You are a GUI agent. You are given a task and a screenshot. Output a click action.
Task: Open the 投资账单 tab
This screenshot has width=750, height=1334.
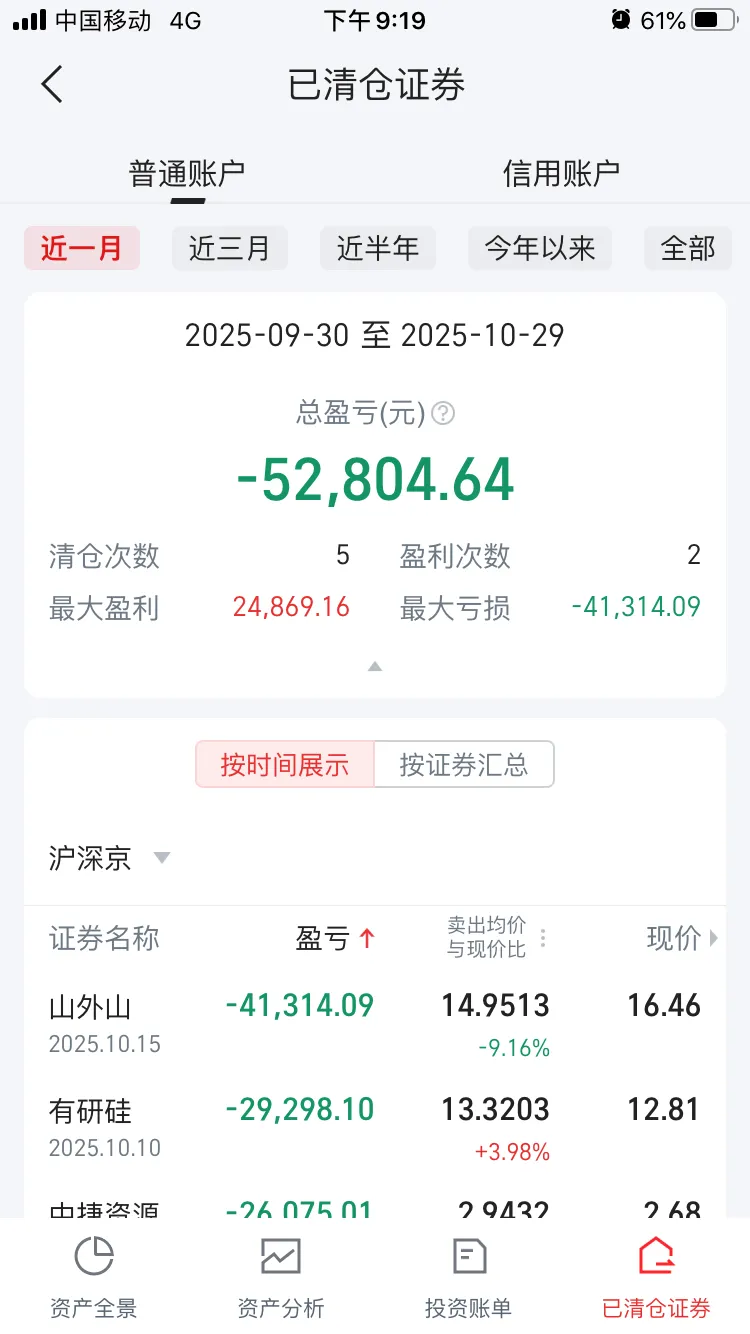pos(468,1276)
